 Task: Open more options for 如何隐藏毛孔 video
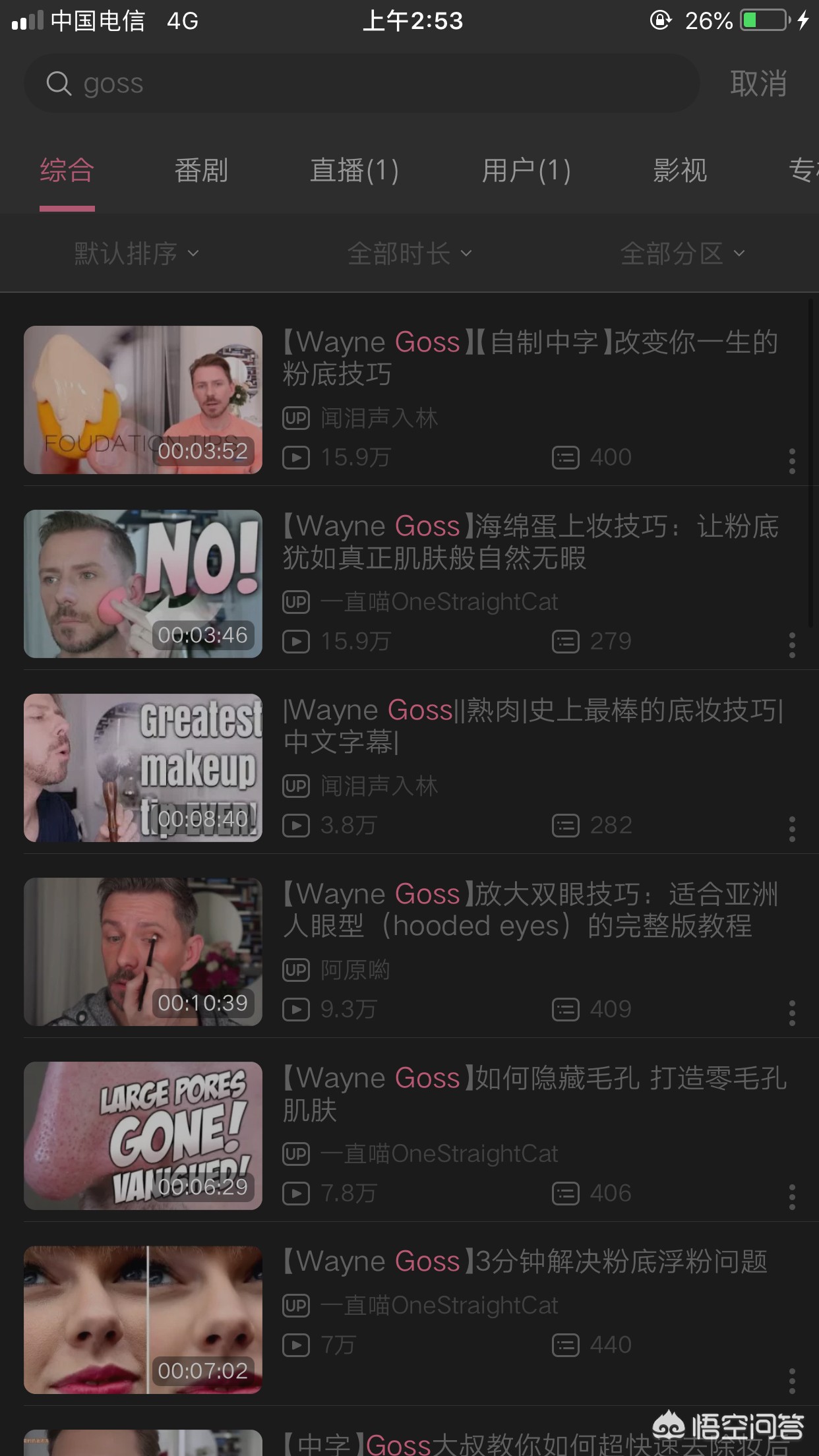792,1197
